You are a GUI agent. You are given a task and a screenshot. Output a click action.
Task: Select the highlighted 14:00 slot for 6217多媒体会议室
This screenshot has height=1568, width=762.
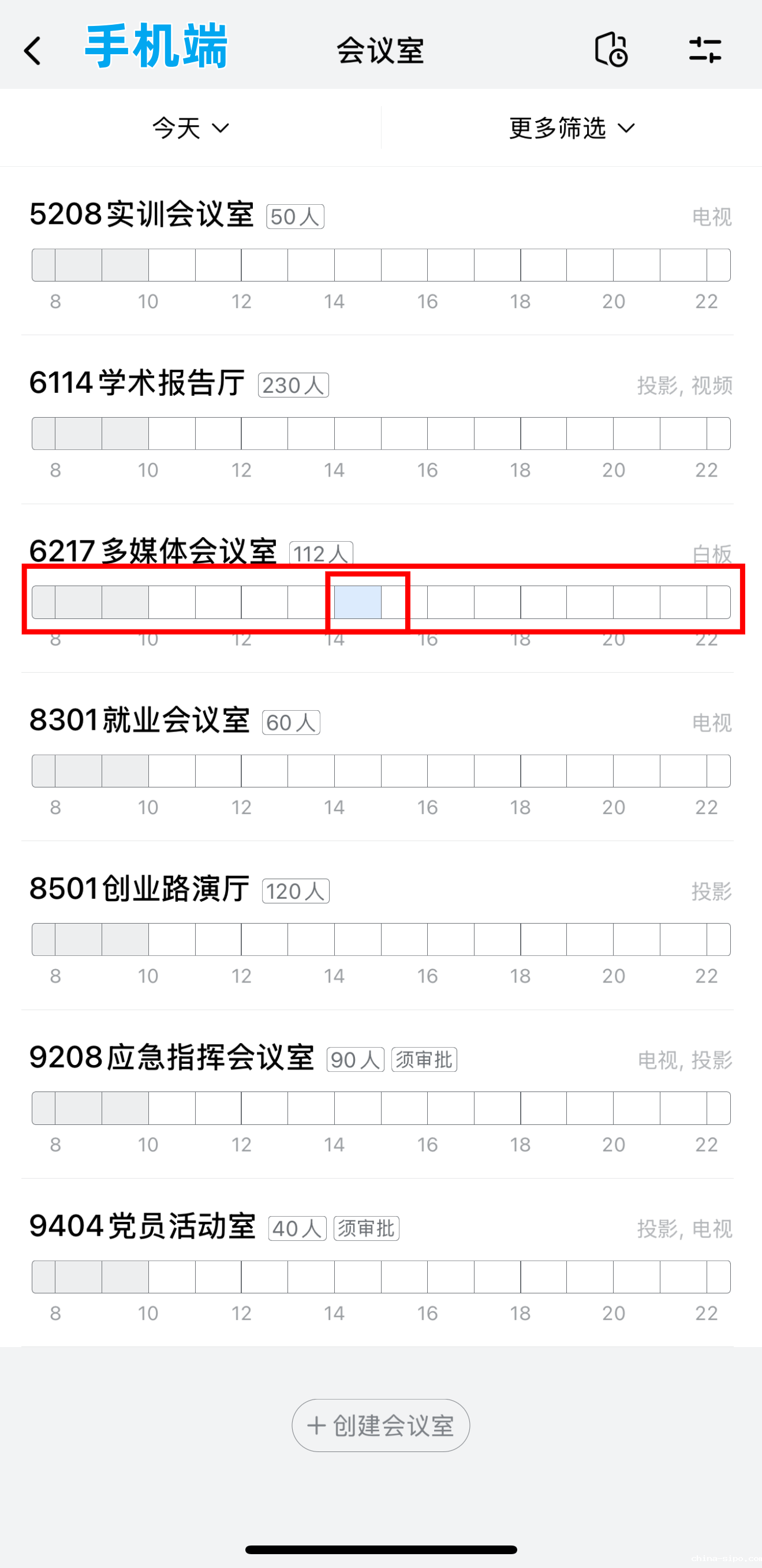tap(357, 602)
